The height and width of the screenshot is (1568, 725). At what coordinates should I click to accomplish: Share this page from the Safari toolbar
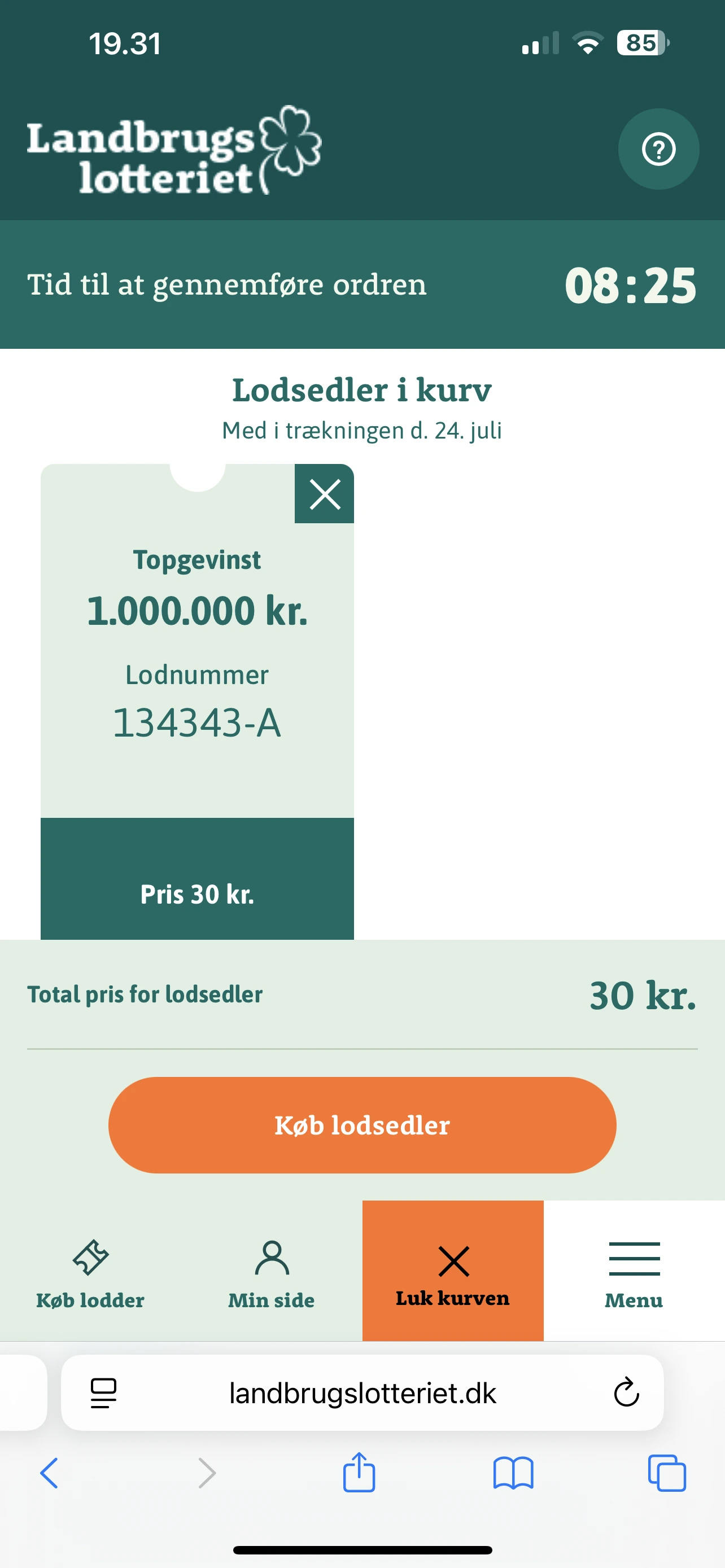[x=359, y=1473]
